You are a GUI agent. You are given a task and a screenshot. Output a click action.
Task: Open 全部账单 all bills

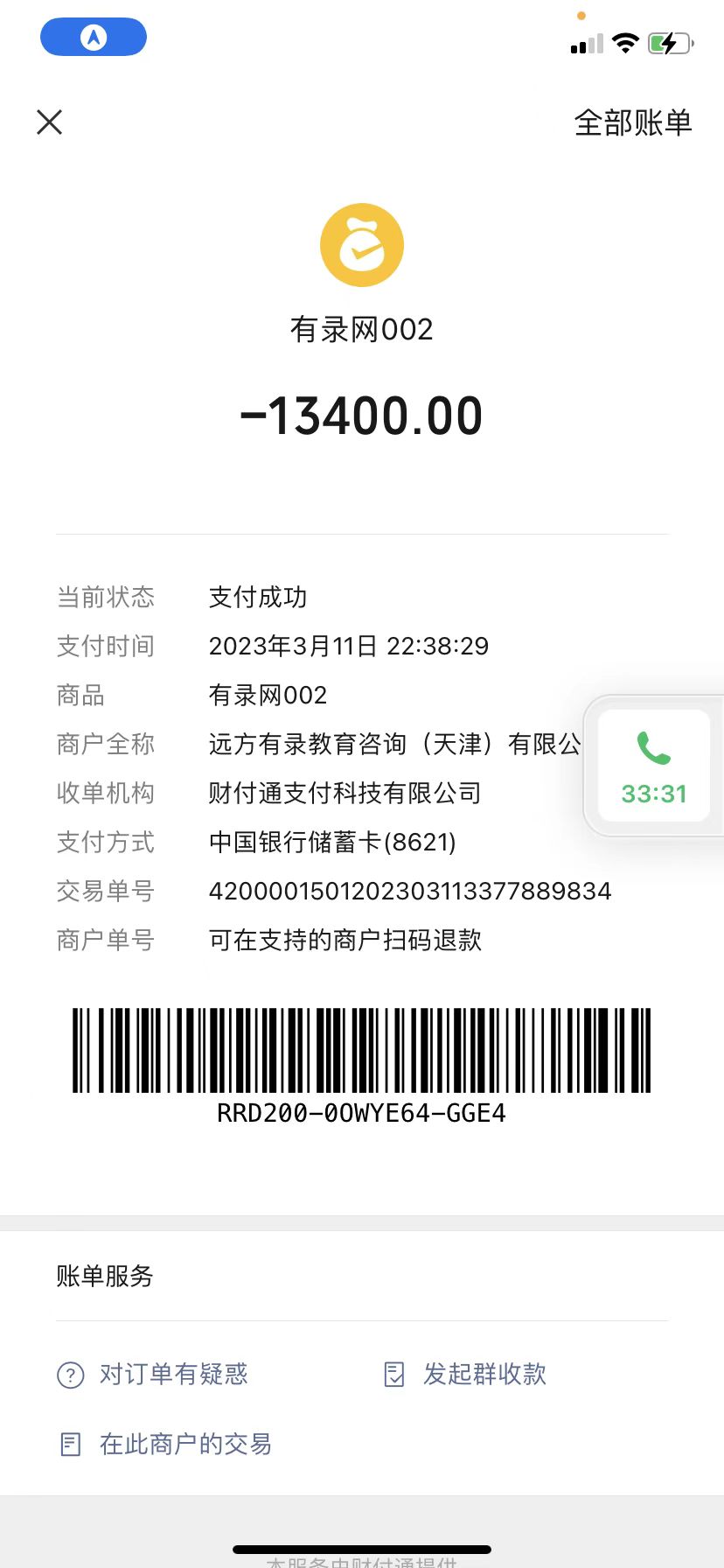(632, 122)
